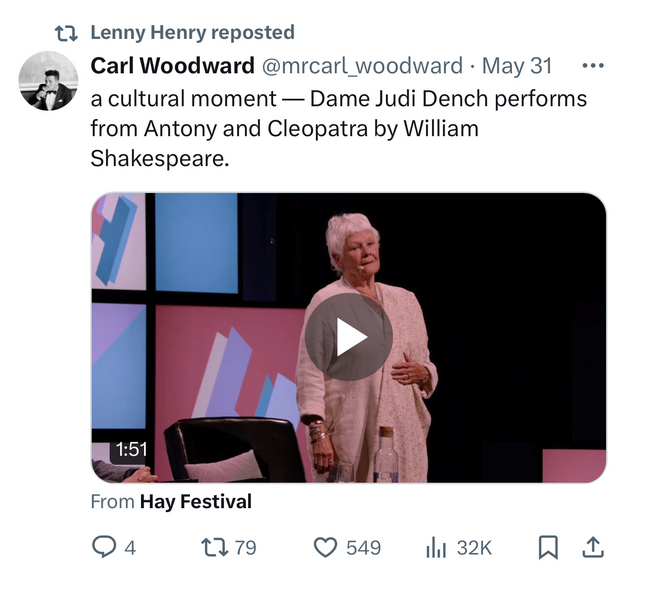Bookmark this post
Screen dimensions: 657x590
pyautogui.click(x=548, y=547)
